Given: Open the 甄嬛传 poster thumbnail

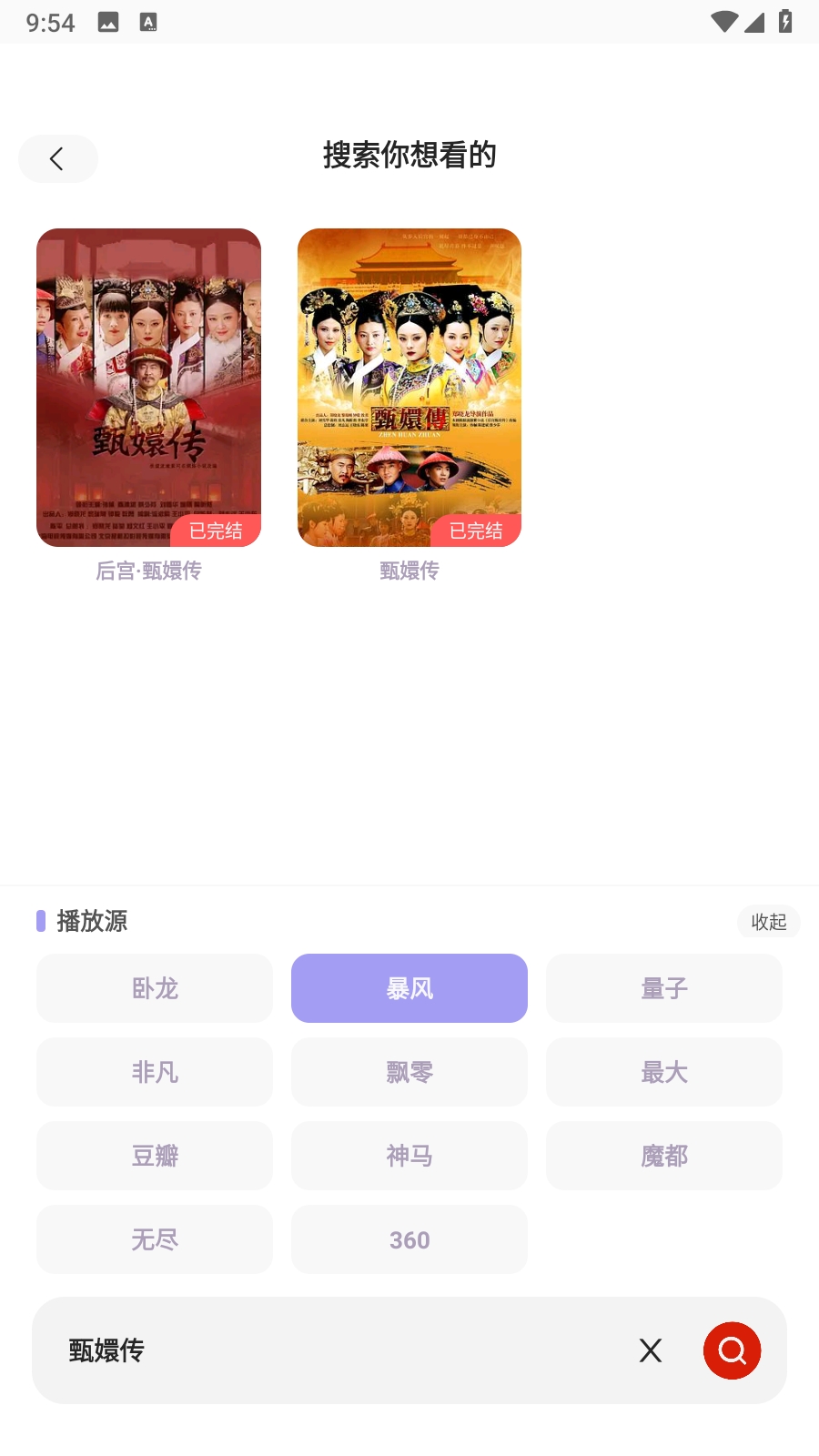Looking at the screenshot, I should coord(409,387).
